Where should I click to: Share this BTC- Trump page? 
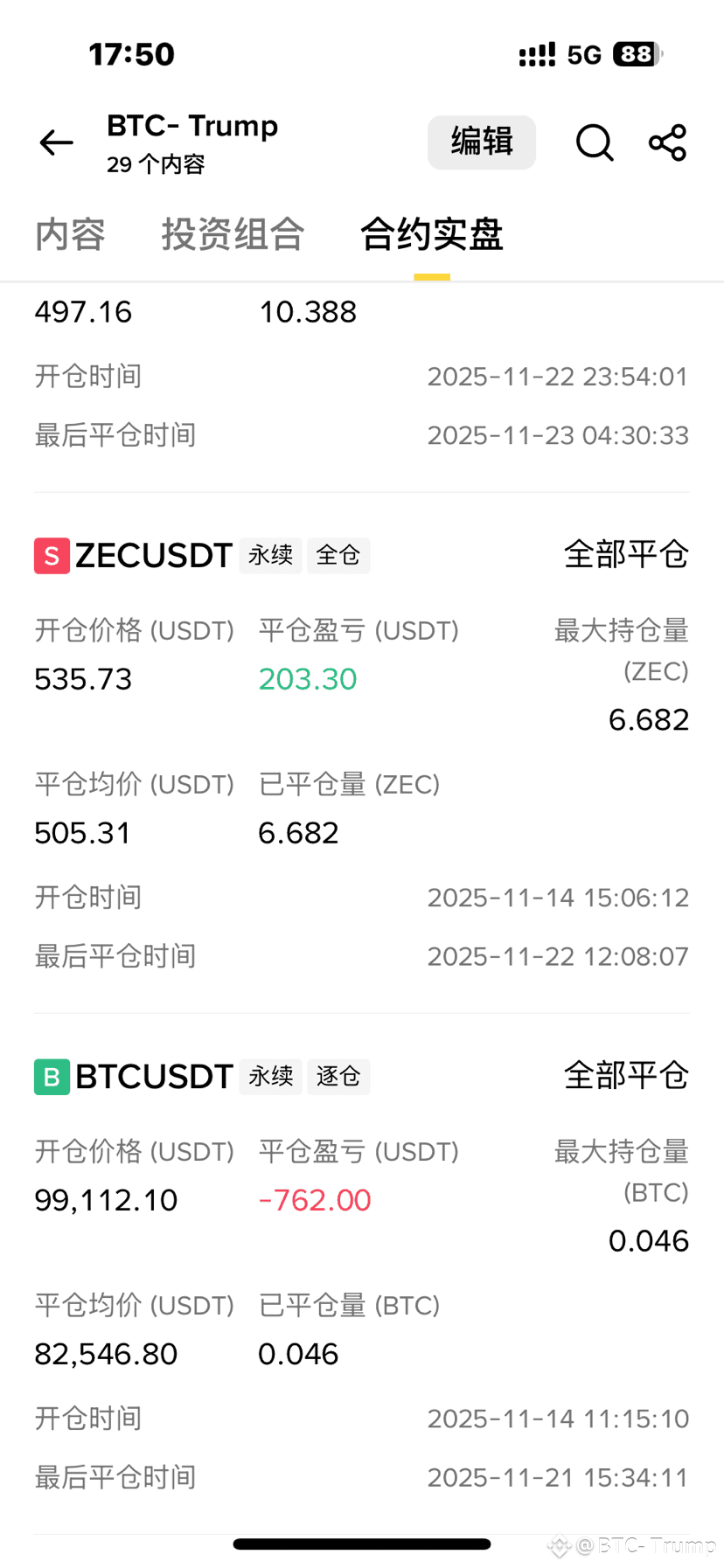[x=668, y=142]
